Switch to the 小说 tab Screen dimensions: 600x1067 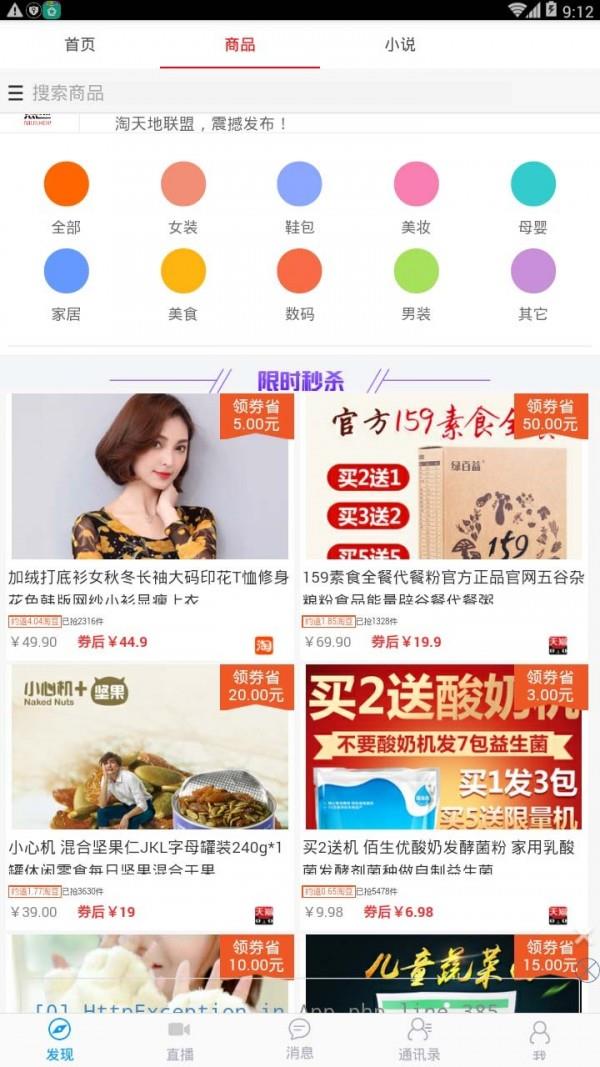point(400,45)
